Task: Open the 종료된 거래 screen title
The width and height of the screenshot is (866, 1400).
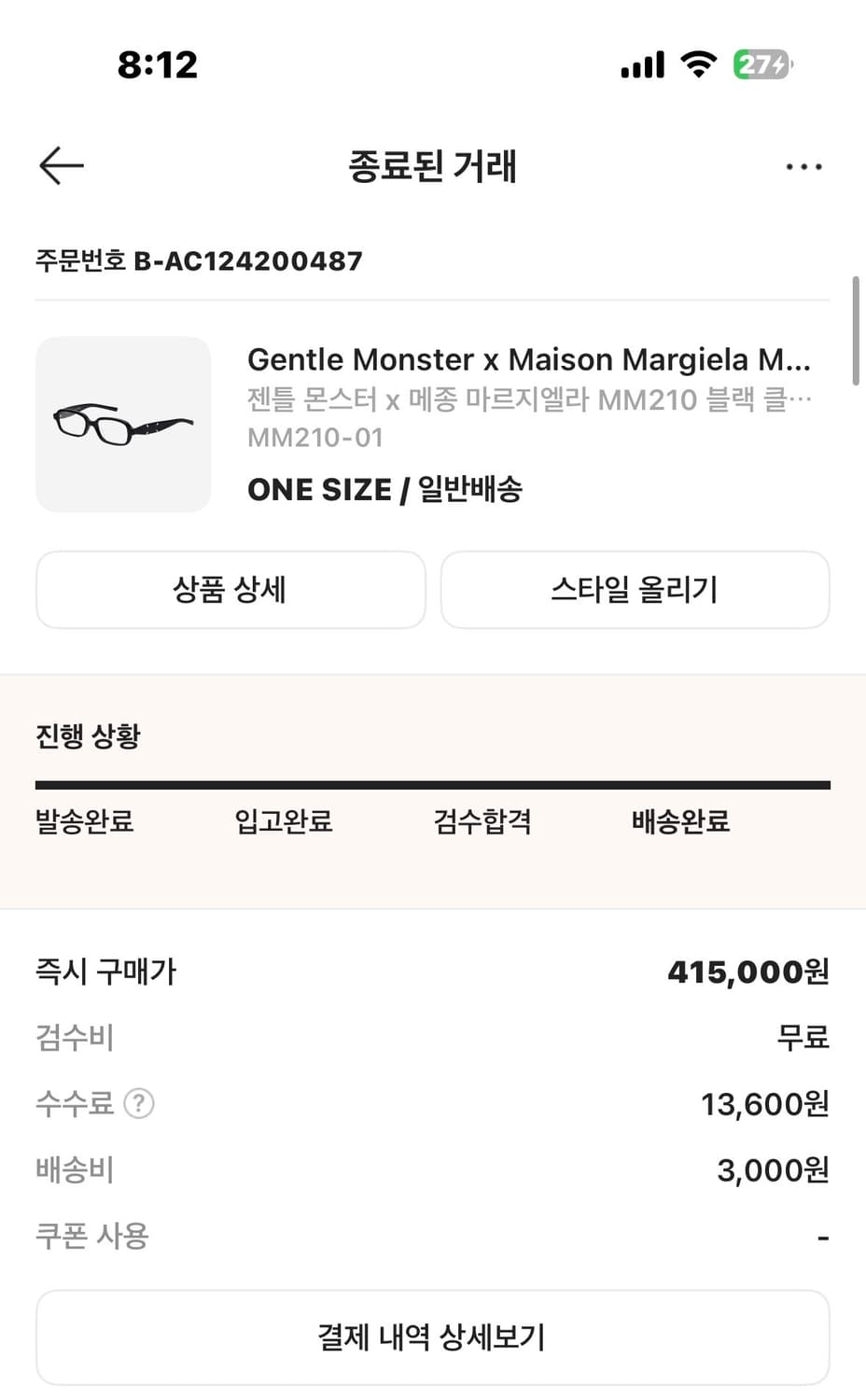Action: coord(433,166)
